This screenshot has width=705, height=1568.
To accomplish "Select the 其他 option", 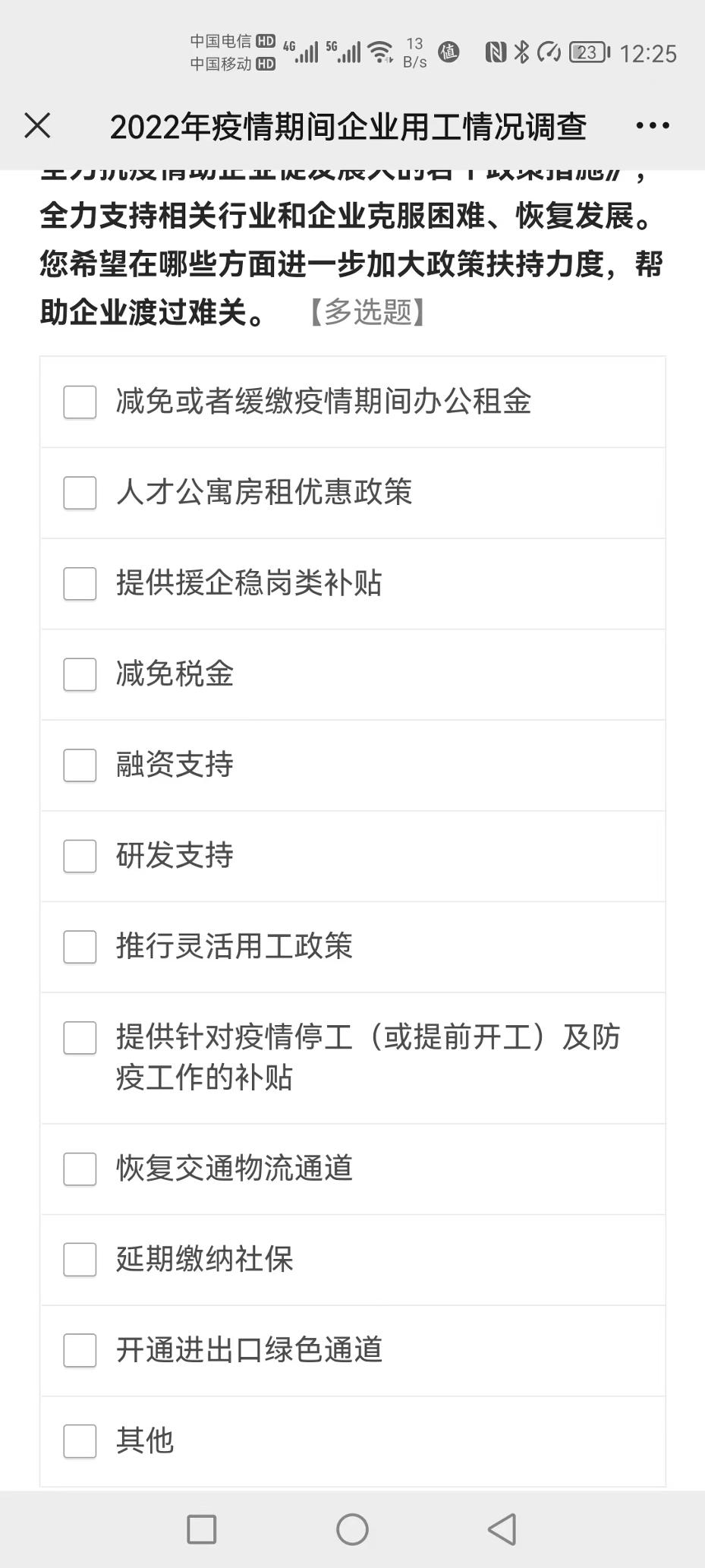I will point(80,1441).
